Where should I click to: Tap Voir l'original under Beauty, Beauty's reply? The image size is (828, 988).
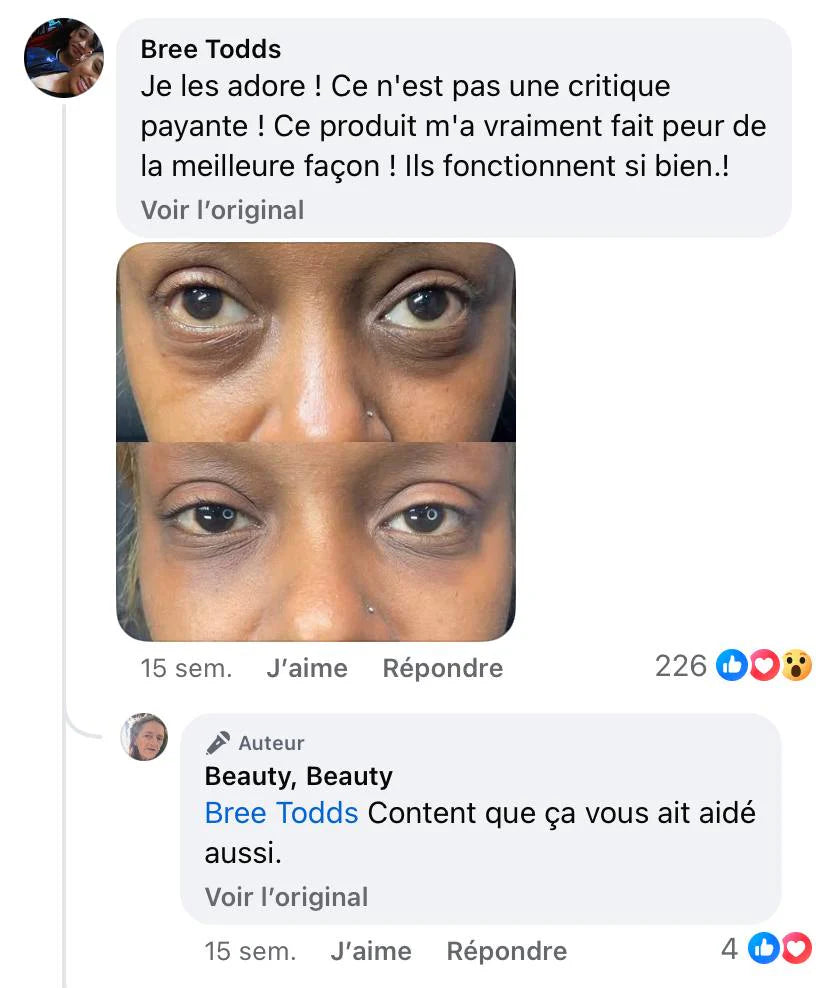286,897
